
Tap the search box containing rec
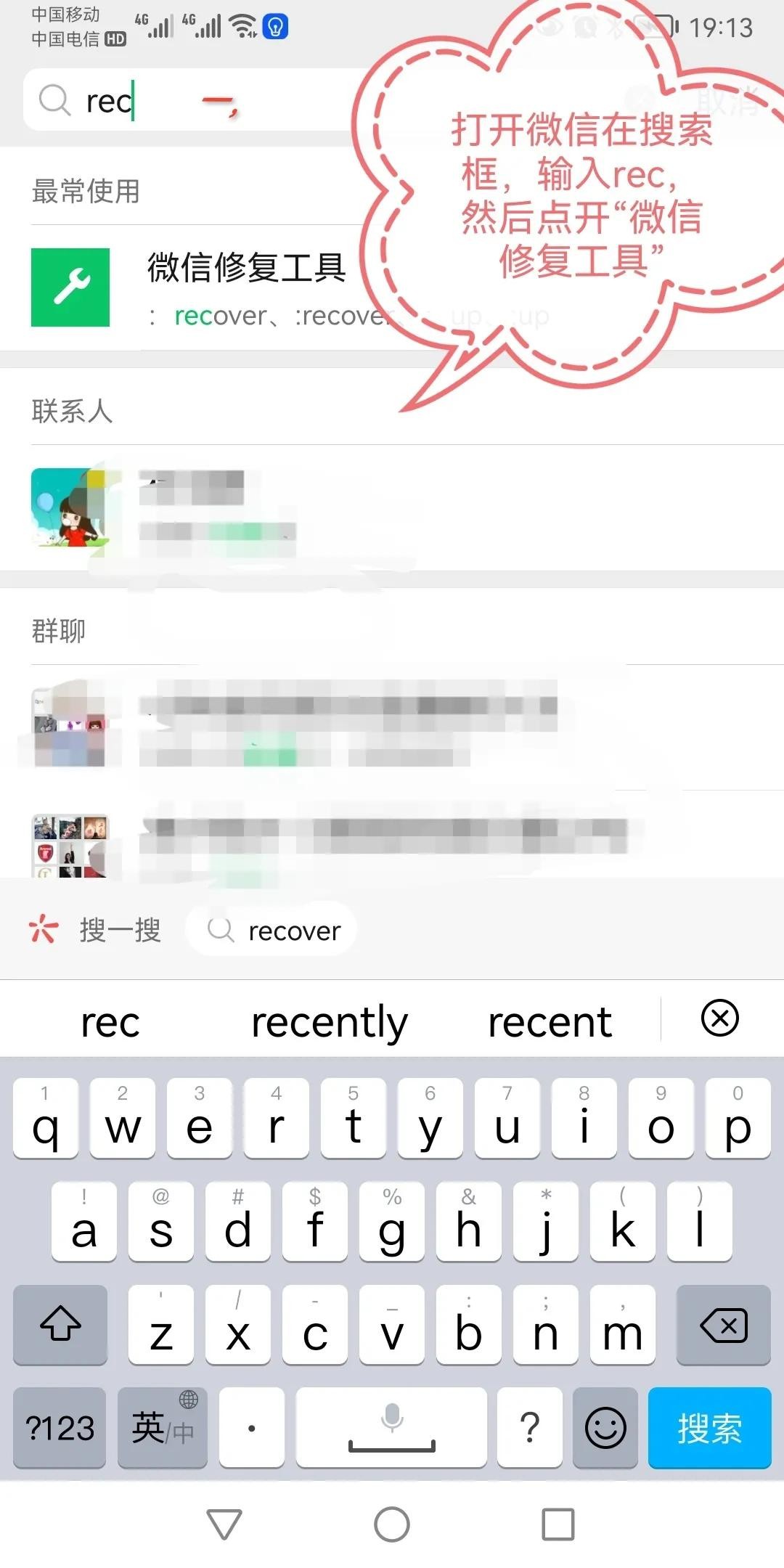pos(218,100)
